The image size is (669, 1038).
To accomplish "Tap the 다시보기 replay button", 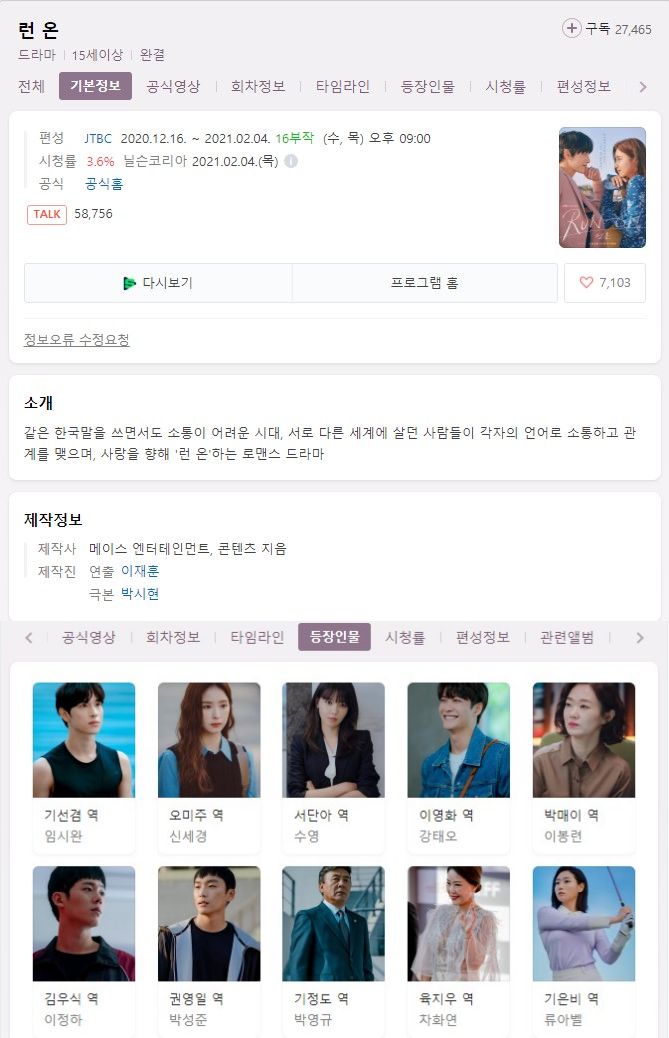I will click(x=158, y=283).
